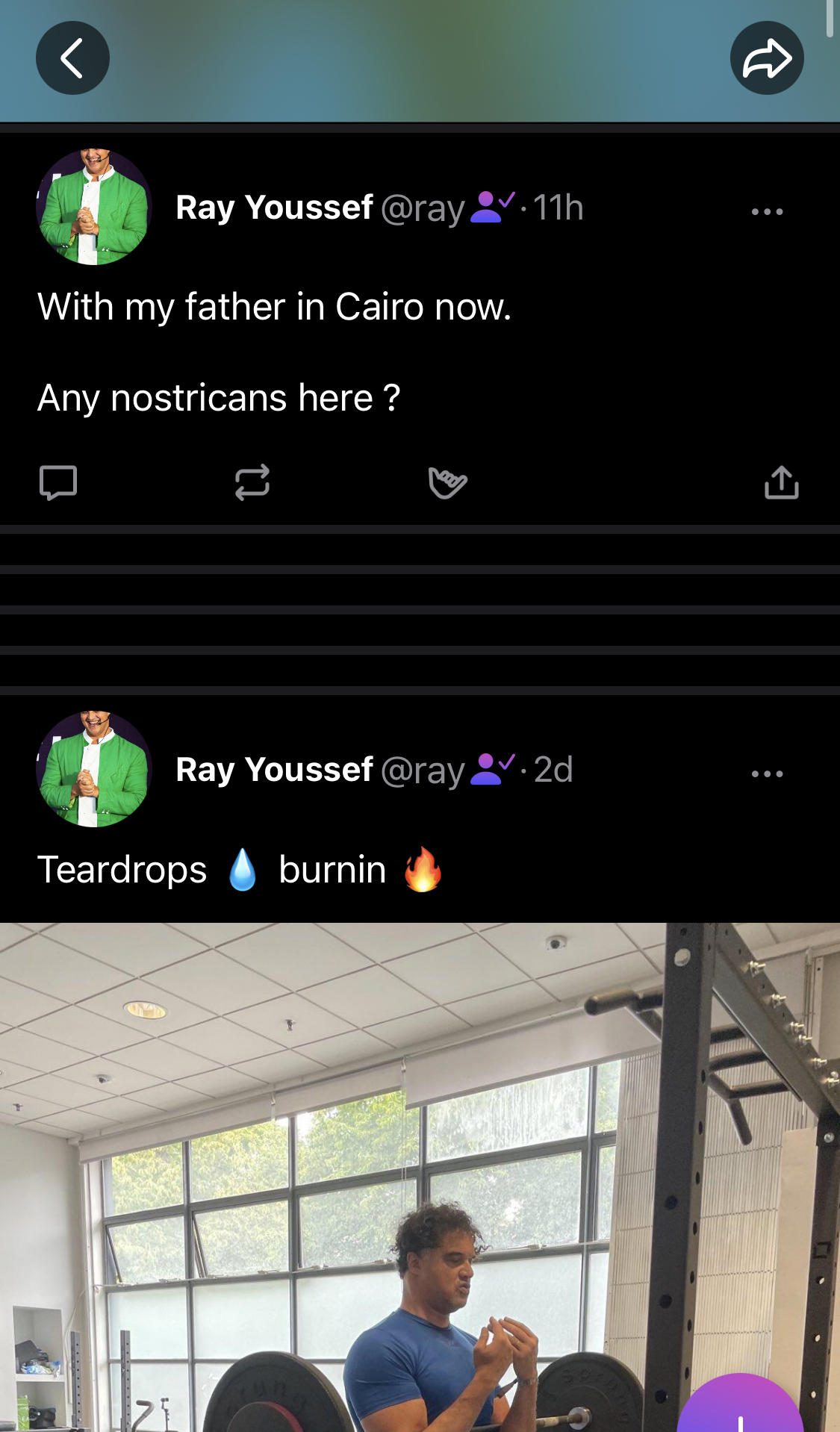
Task: Share this profile with the arrow icon
Action: 767,58
